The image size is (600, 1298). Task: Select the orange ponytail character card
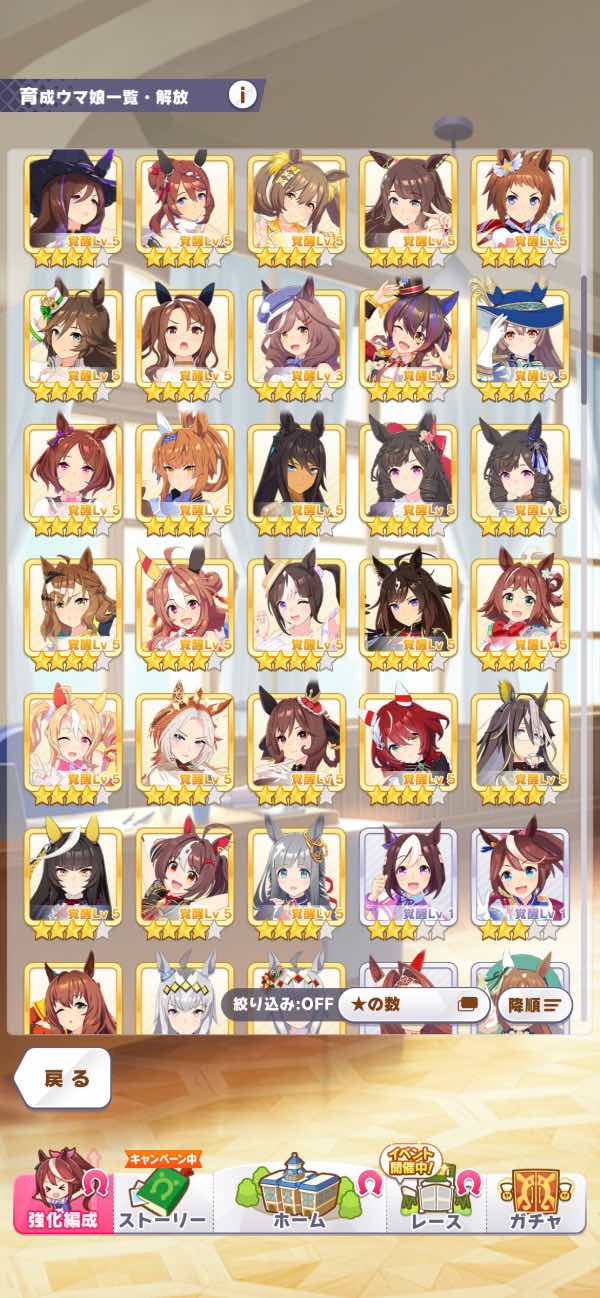click(x=184, y=474)
